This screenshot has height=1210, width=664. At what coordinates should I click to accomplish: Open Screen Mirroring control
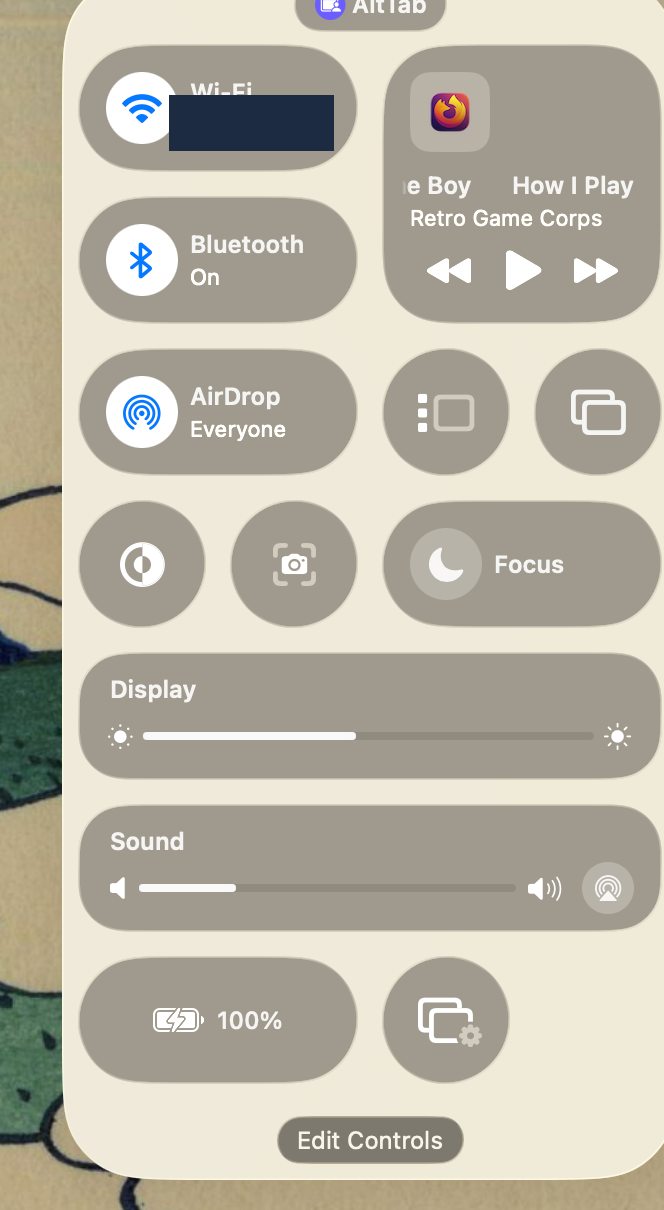point(598,412)
